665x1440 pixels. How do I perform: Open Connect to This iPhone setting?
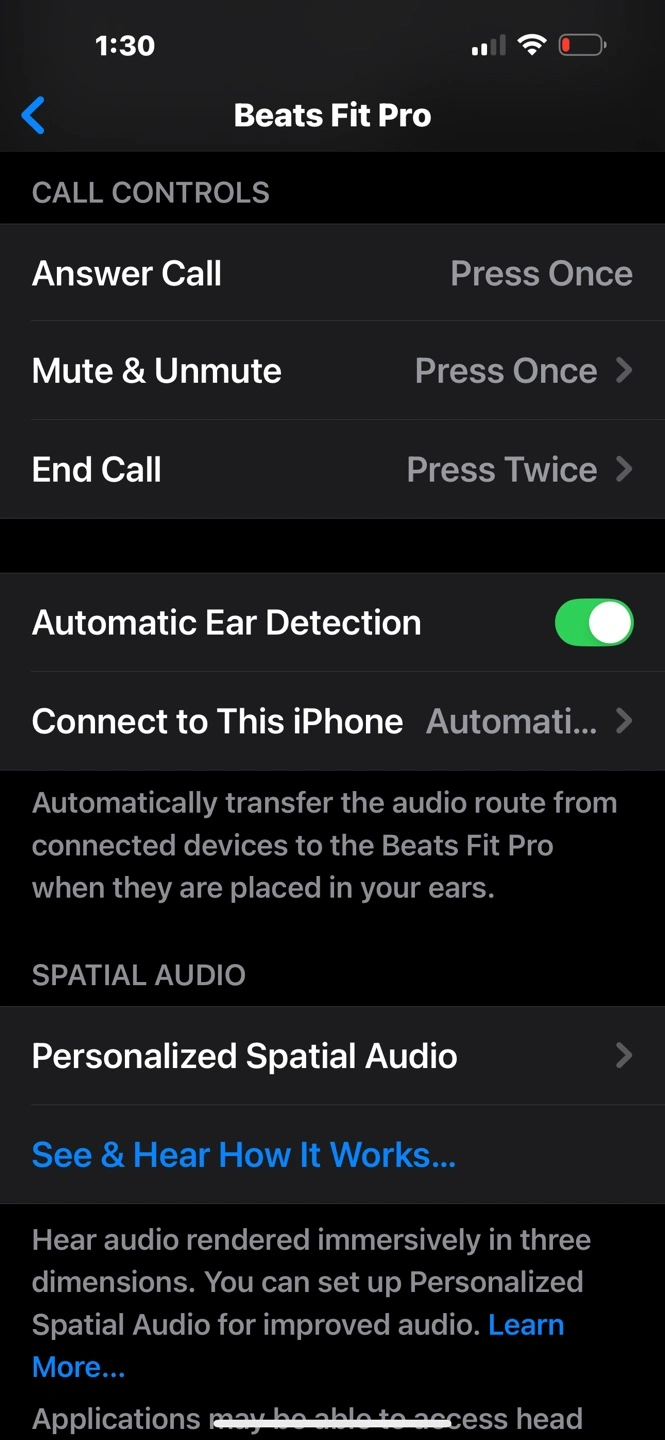click(332, 721)
